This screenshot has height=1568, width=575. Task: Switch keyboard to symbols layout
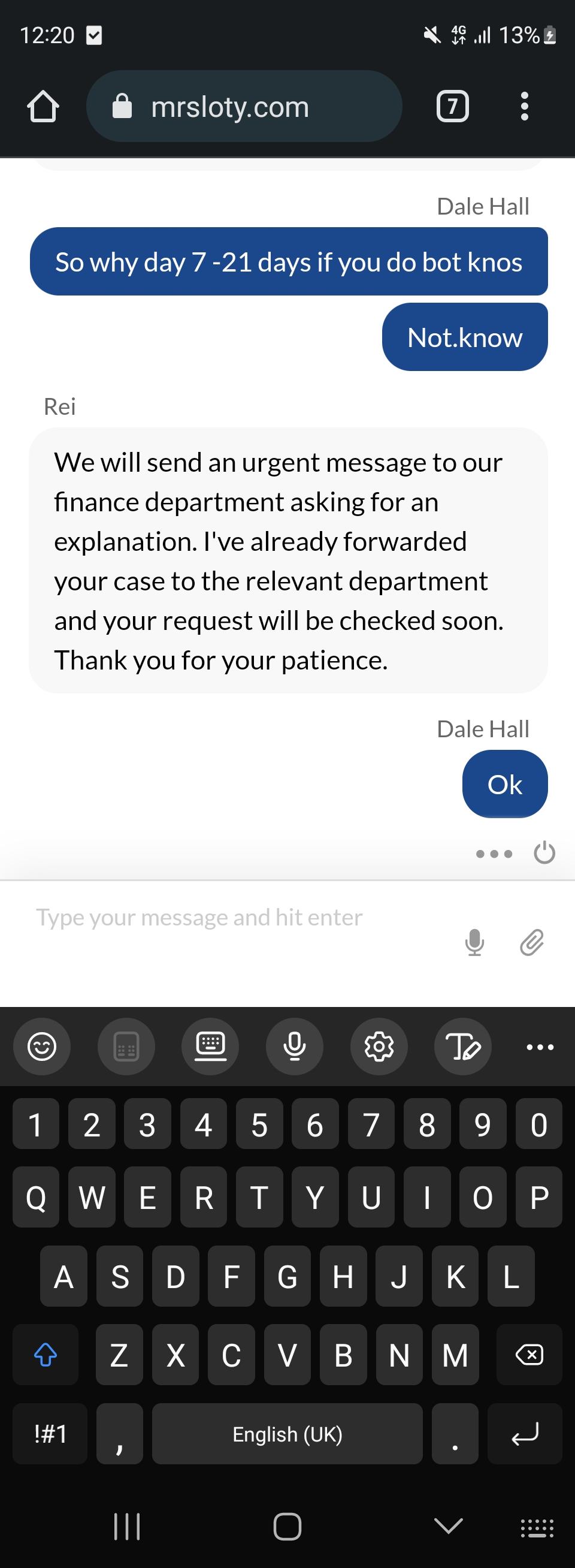[50, 1434]
